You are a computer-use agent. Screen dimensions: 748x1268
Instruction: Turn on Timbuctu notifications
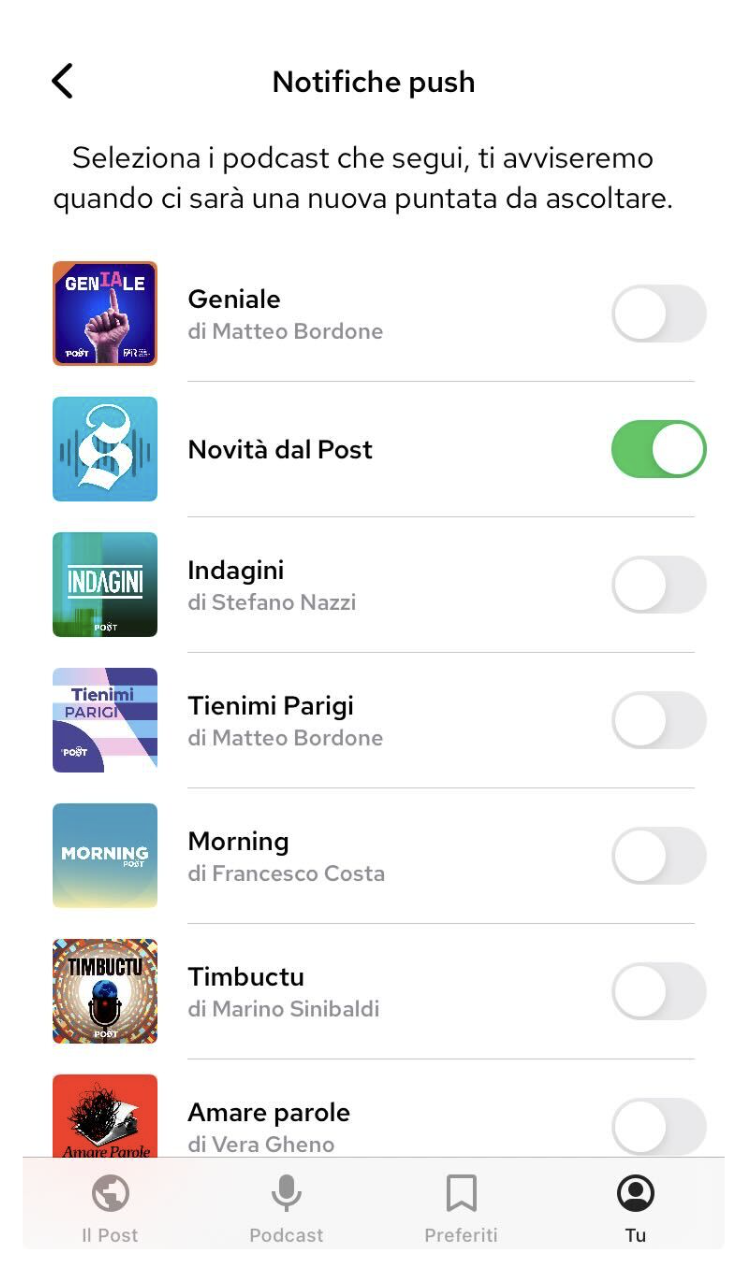(658, 991)
